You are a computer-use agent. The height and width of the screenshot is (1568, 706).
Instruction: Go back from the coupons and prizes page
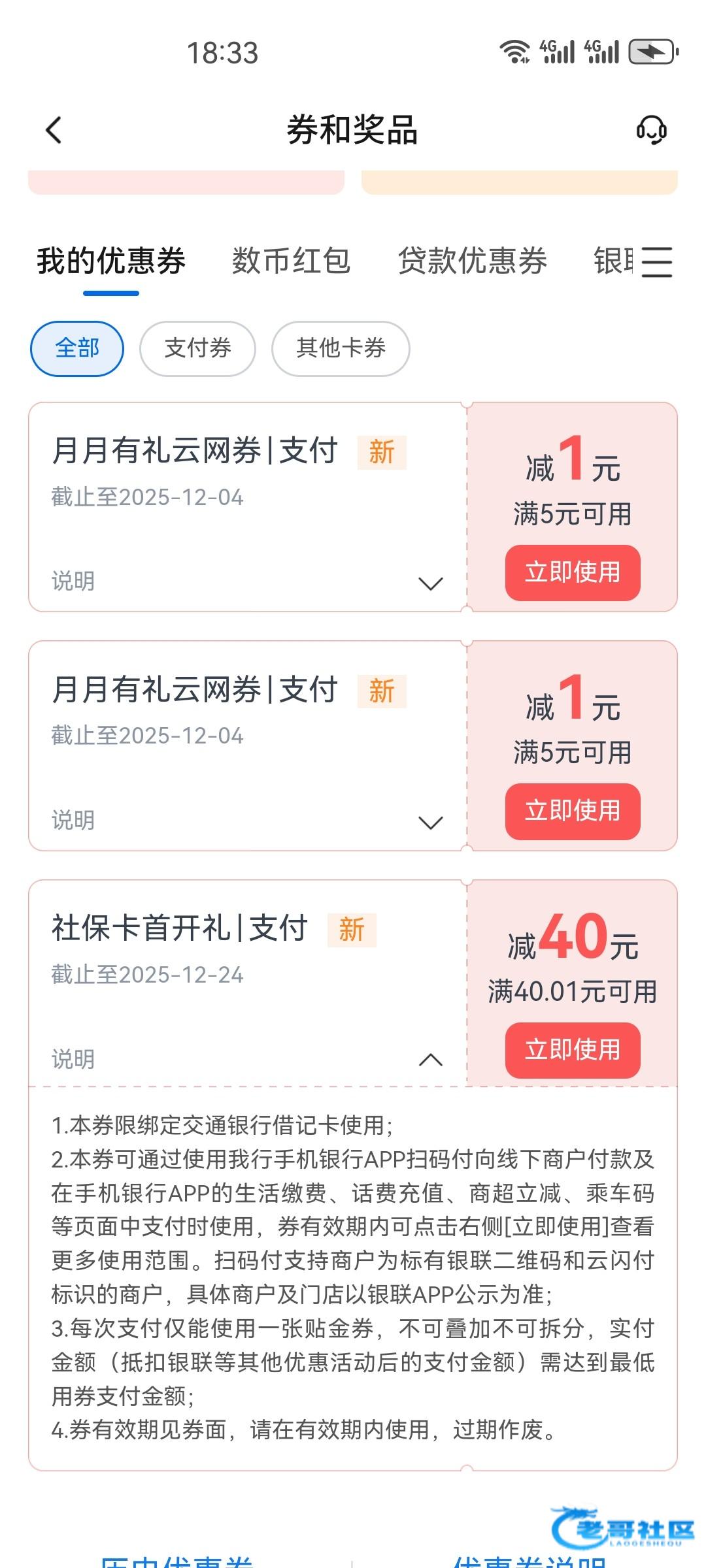pos(54,130)
